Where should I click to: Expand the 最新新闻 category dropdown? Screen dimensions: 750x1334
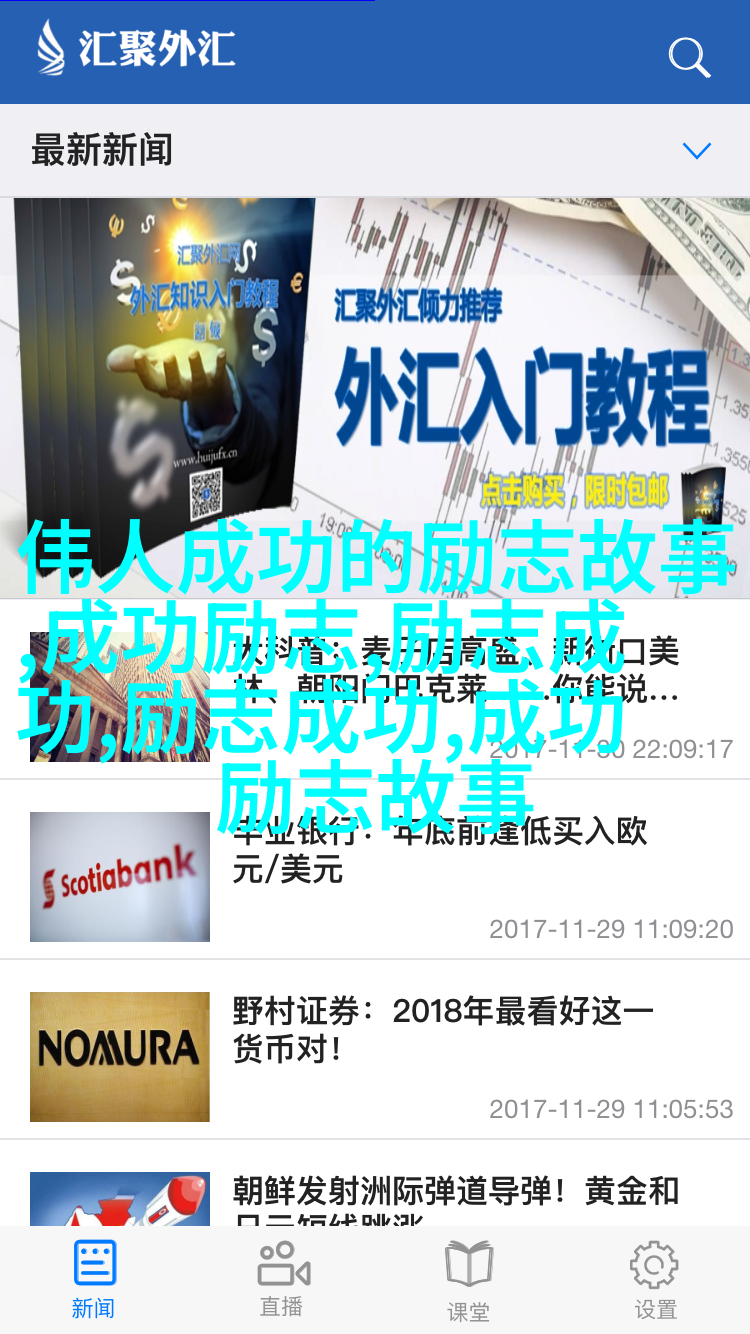click(x=696, y=151)
